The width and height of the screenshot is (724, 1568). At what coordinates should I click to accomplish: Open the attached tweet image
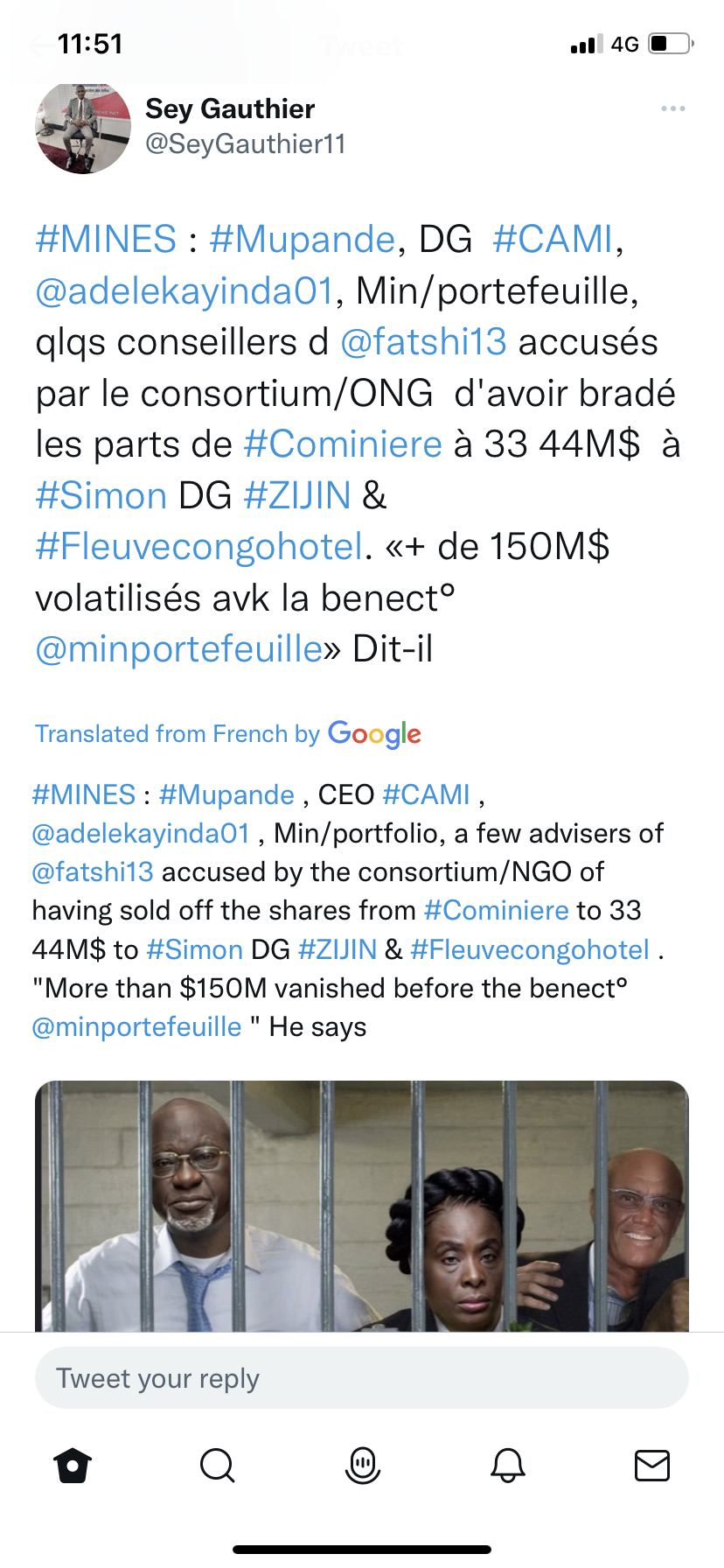coord(362,1206)
